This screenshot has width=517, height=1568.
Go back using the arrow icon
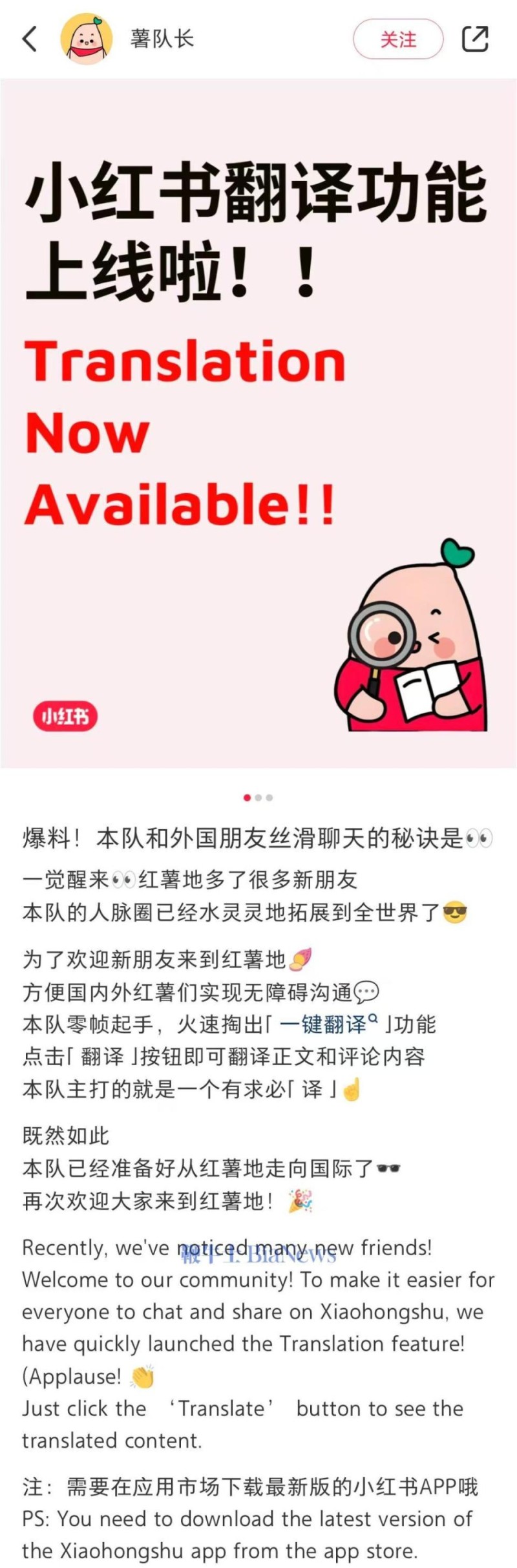tap(30, 39)
